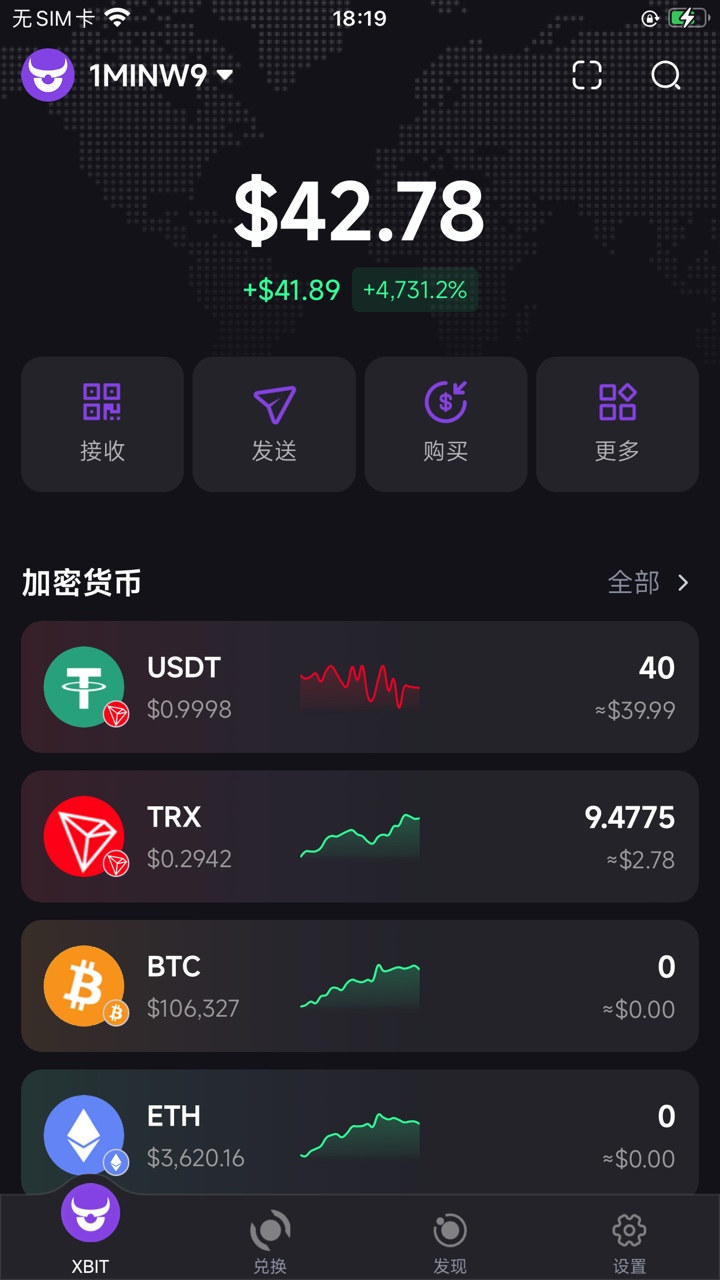
Task: Open the search magnifier icon
Action: tap(665, 75)
